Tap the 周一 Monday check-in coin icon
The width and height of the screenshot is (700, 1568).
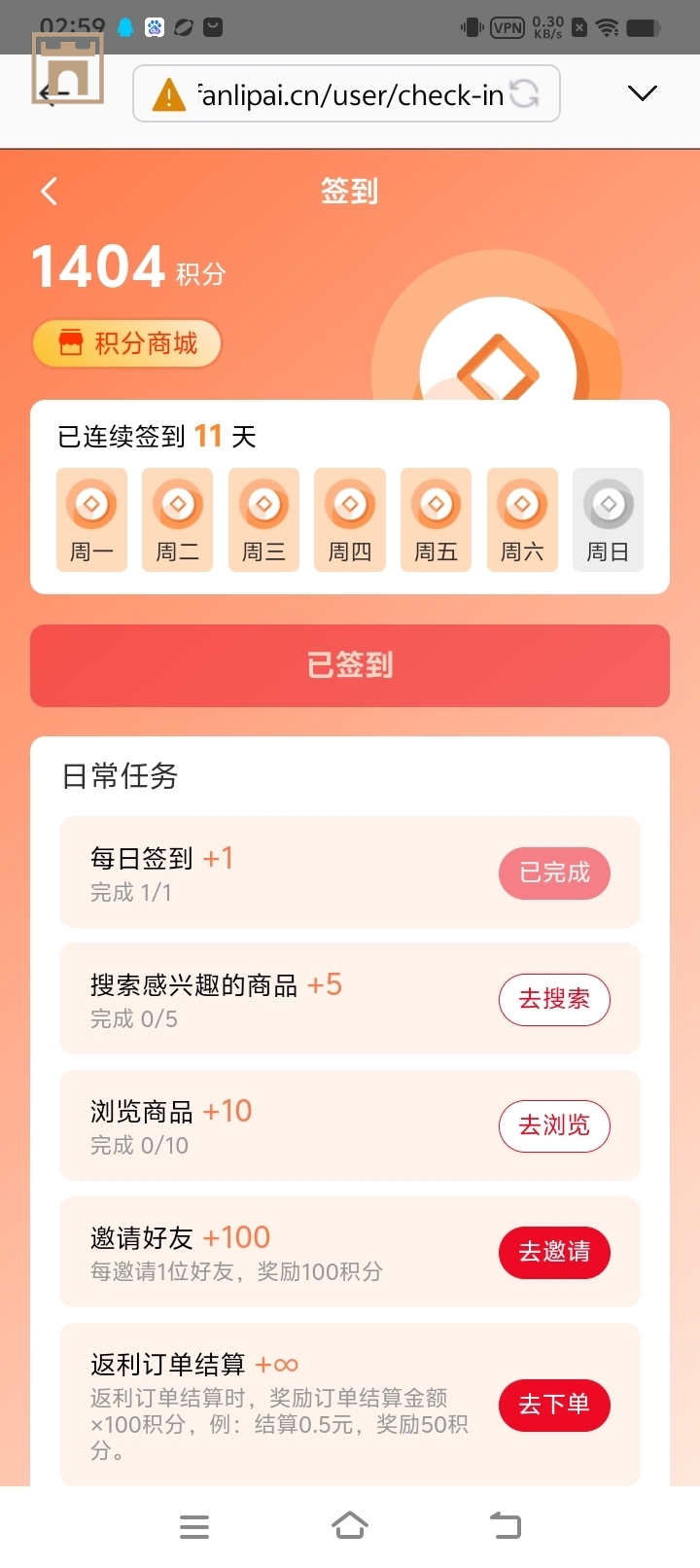(x=91, y=503)
